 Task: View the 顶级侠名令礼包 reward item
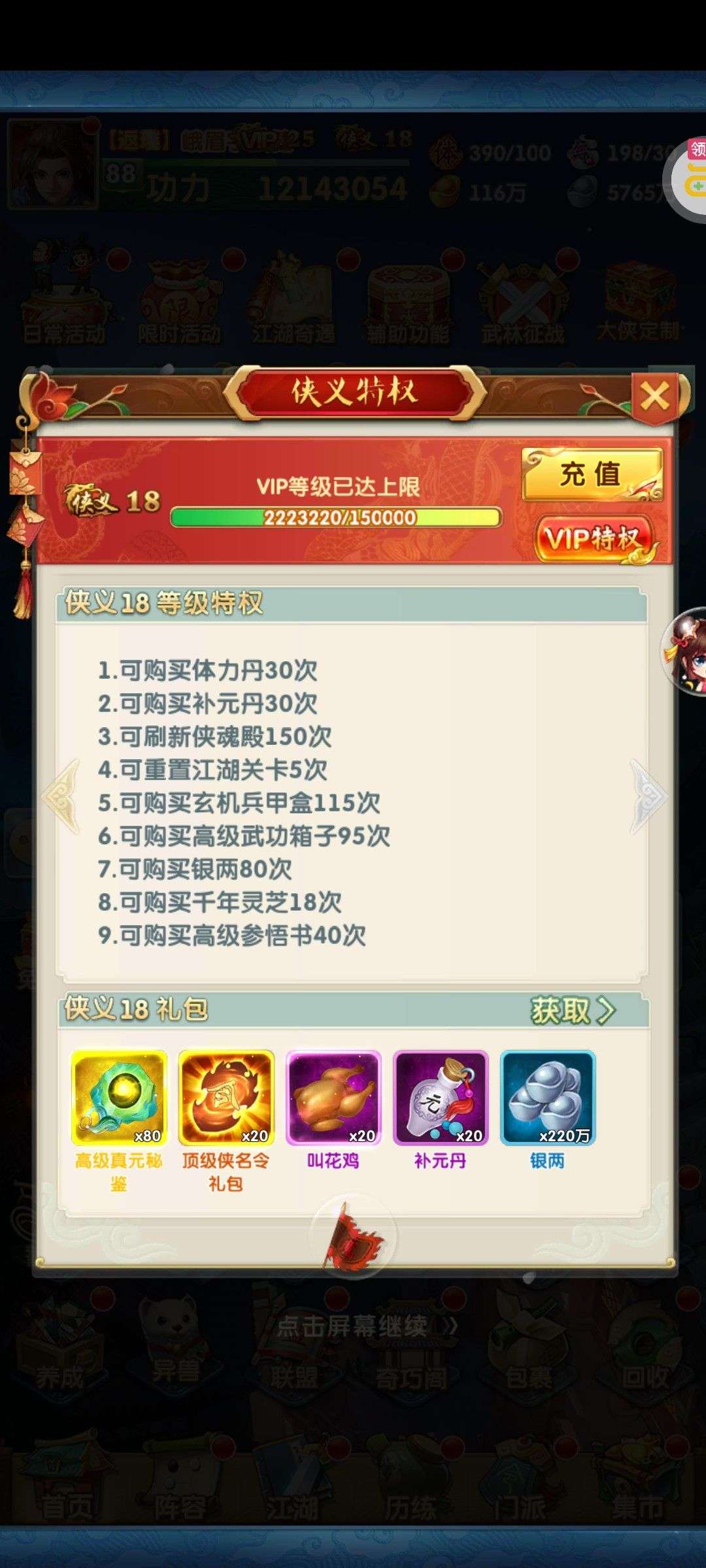pos(226,1098)
